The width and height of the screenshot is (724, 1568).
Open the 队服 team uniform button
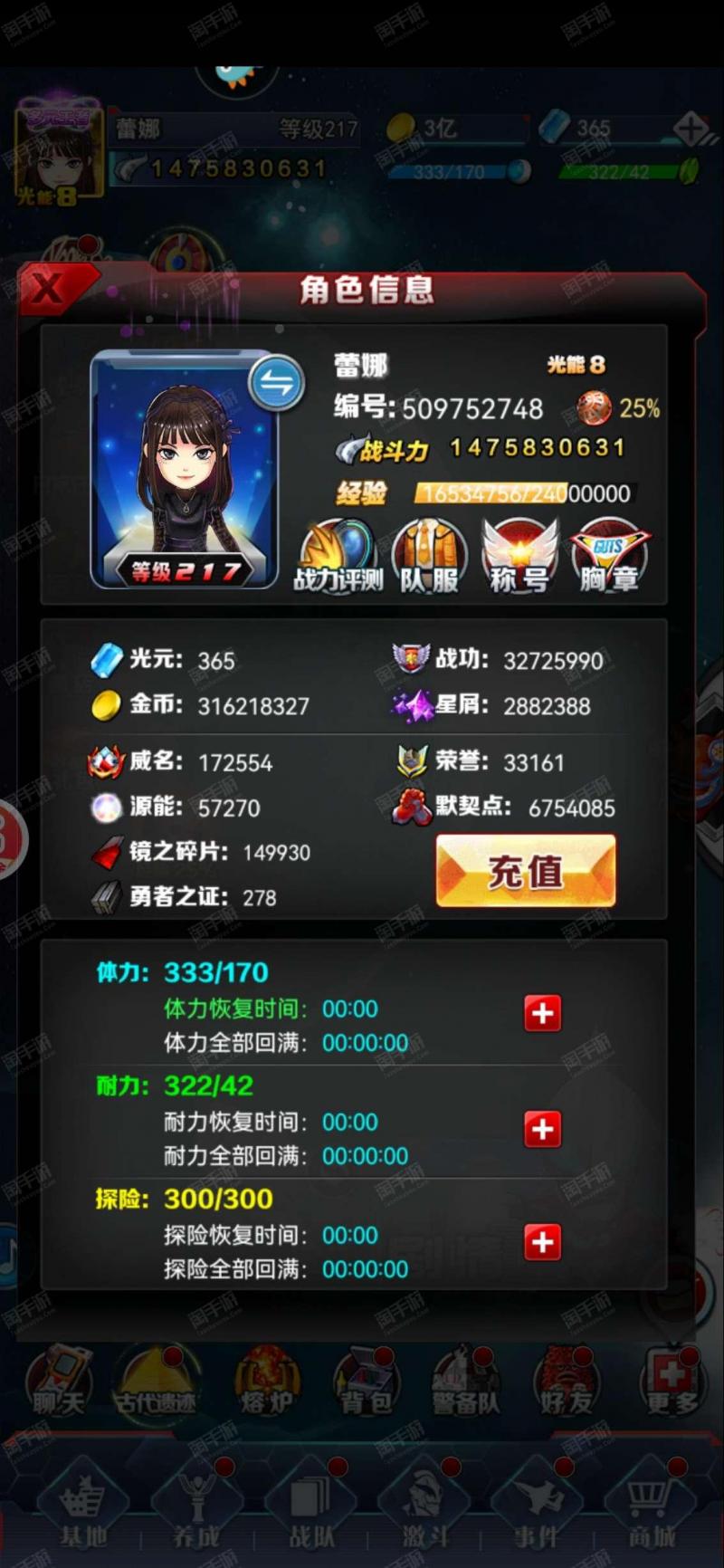click(429, 557)
